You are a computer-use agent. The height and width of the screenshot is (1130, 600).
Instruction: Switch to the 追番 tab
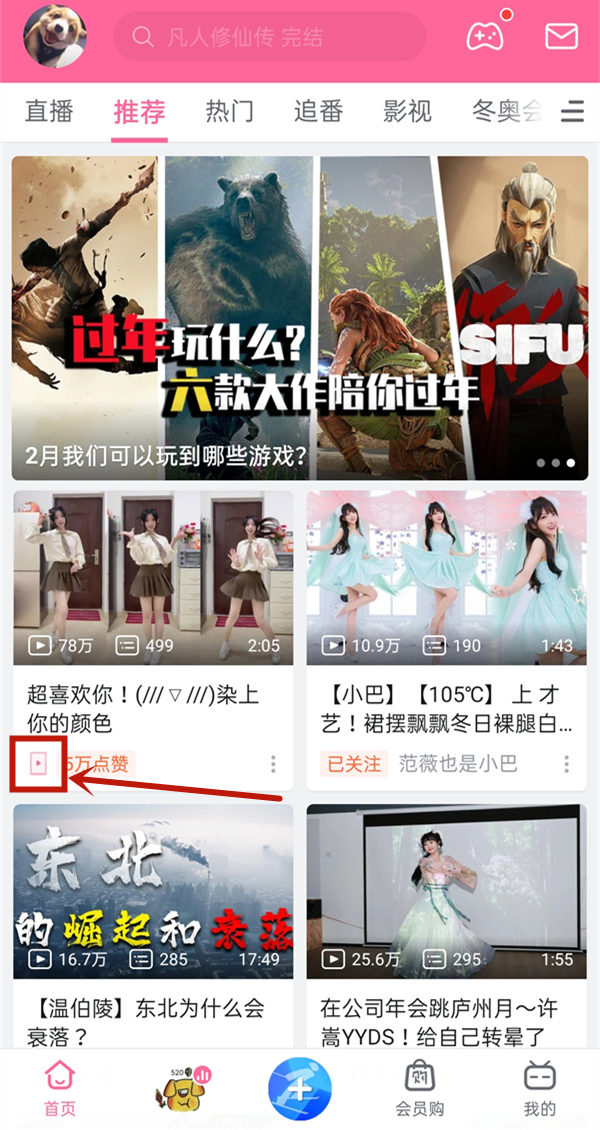tap(318, 111)
